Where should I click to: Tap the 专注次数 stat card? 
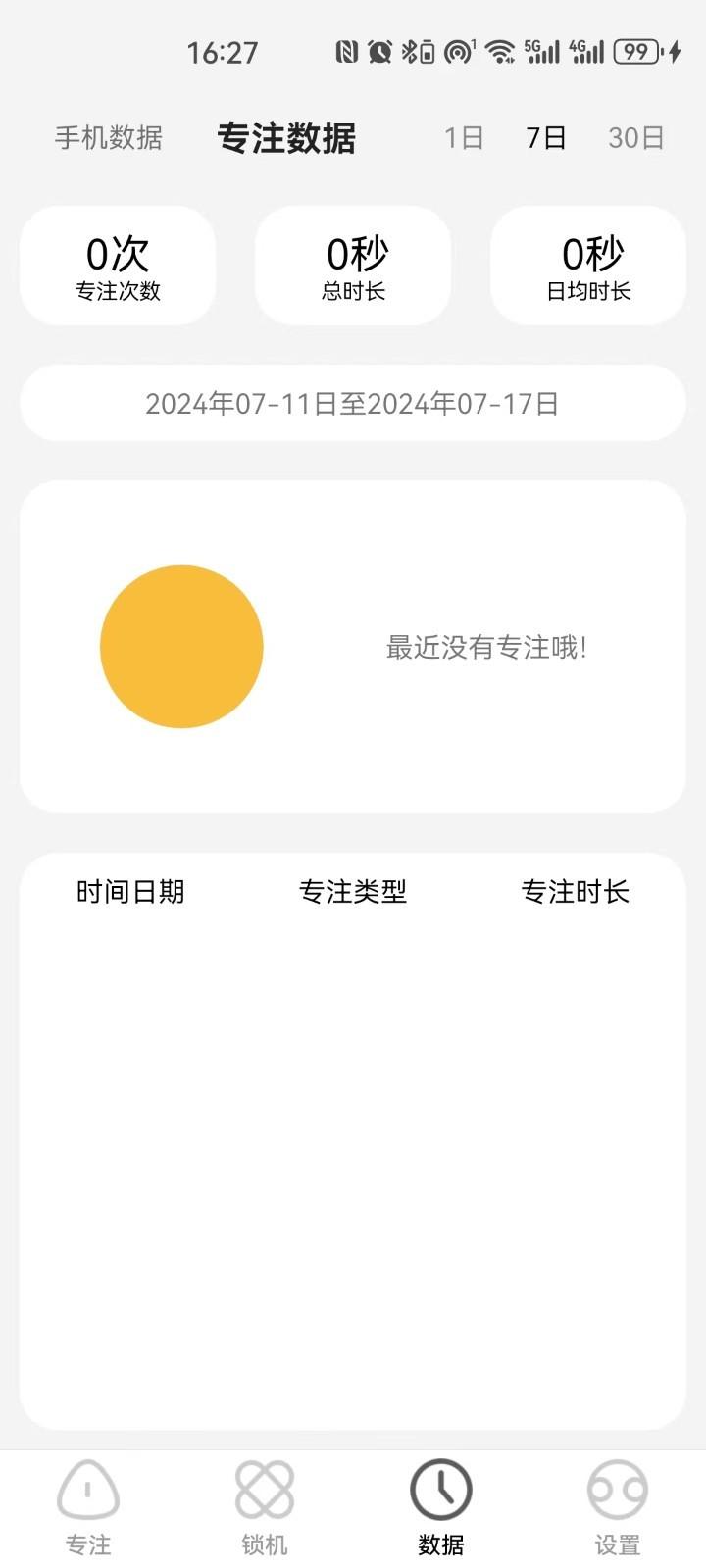coord(118,266)
